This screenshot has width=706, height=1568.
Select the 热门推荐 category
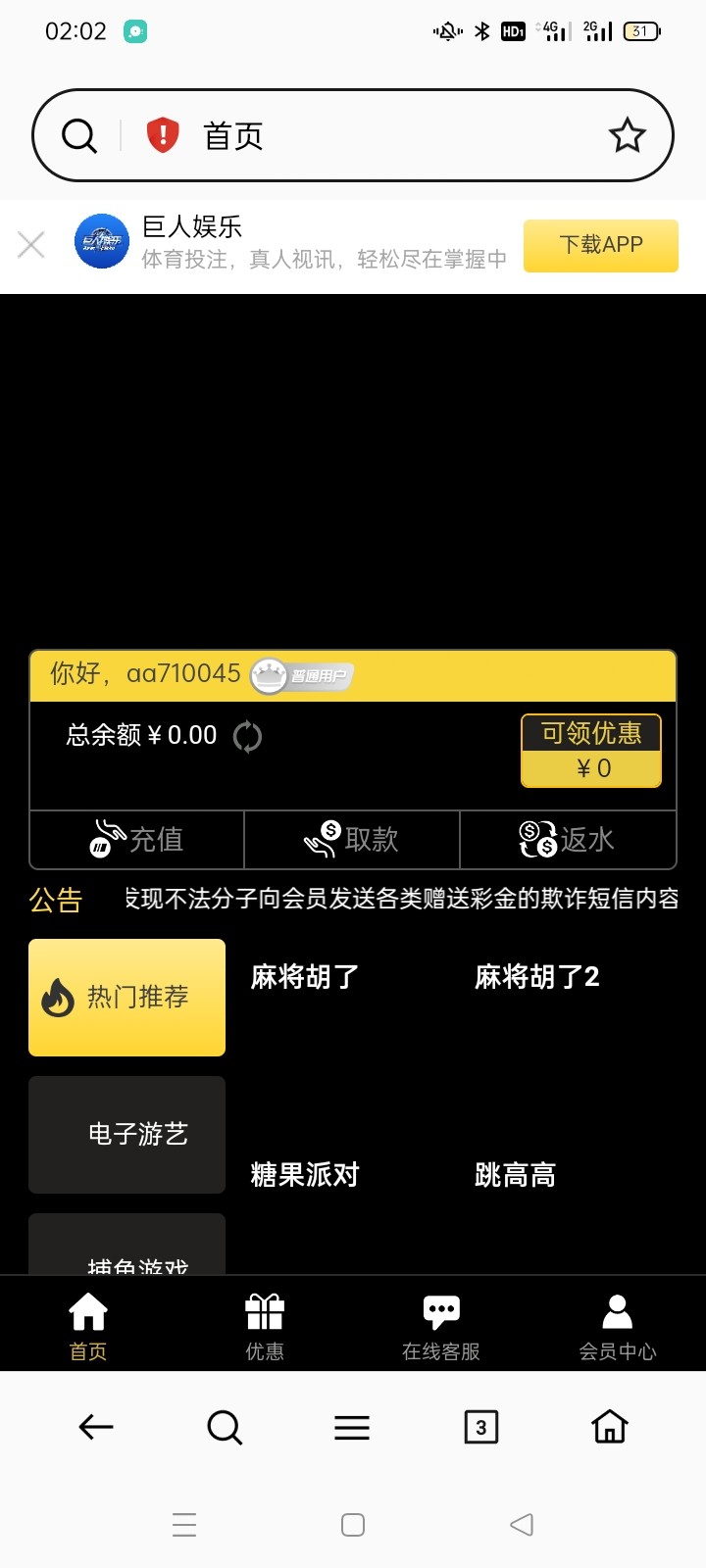pyautogui.click(x=127, y=998)
